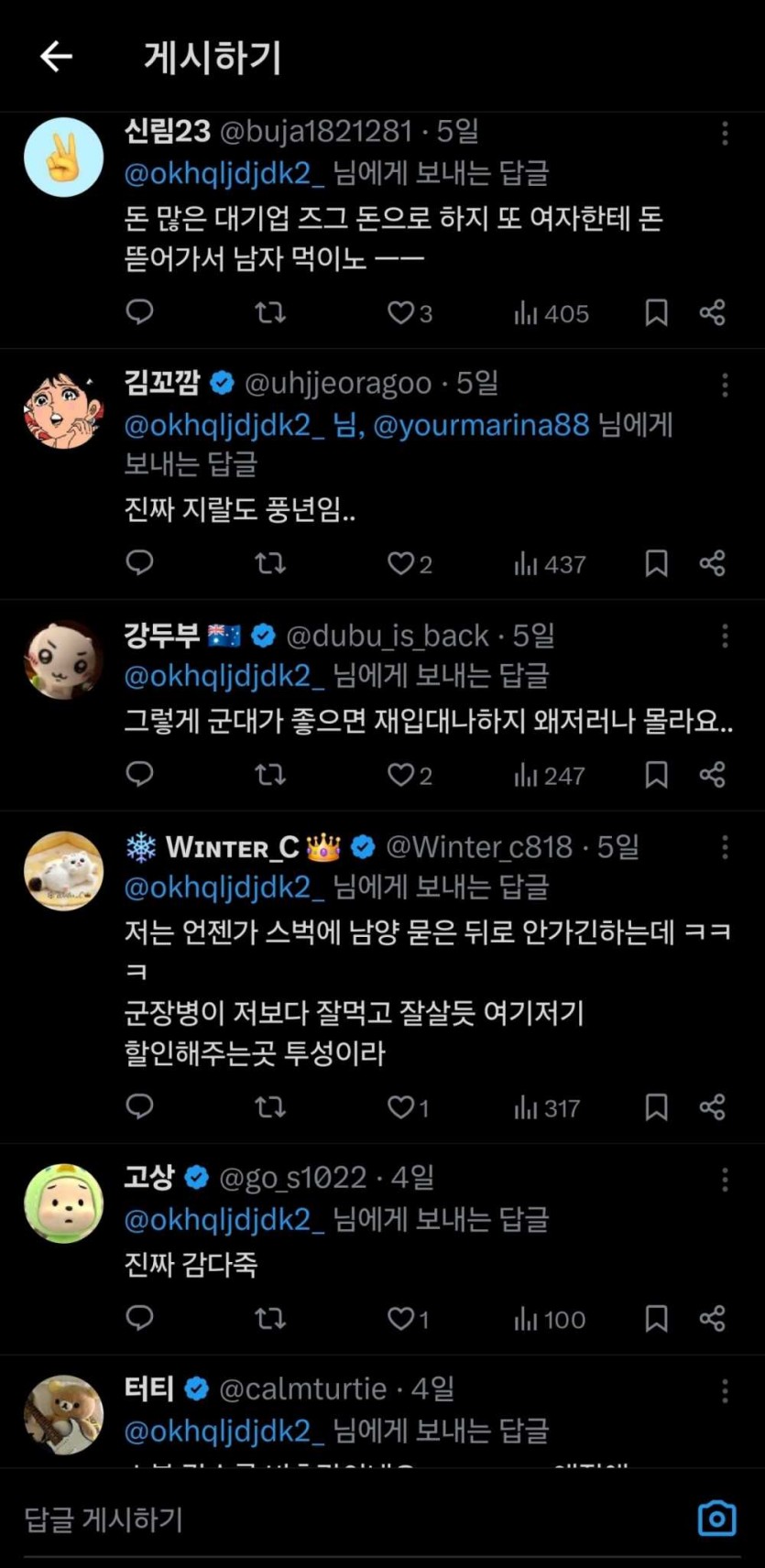
Task: Visit @okhqljdjdk2_ from Winter_C's reply
Action: click(224, 887)
